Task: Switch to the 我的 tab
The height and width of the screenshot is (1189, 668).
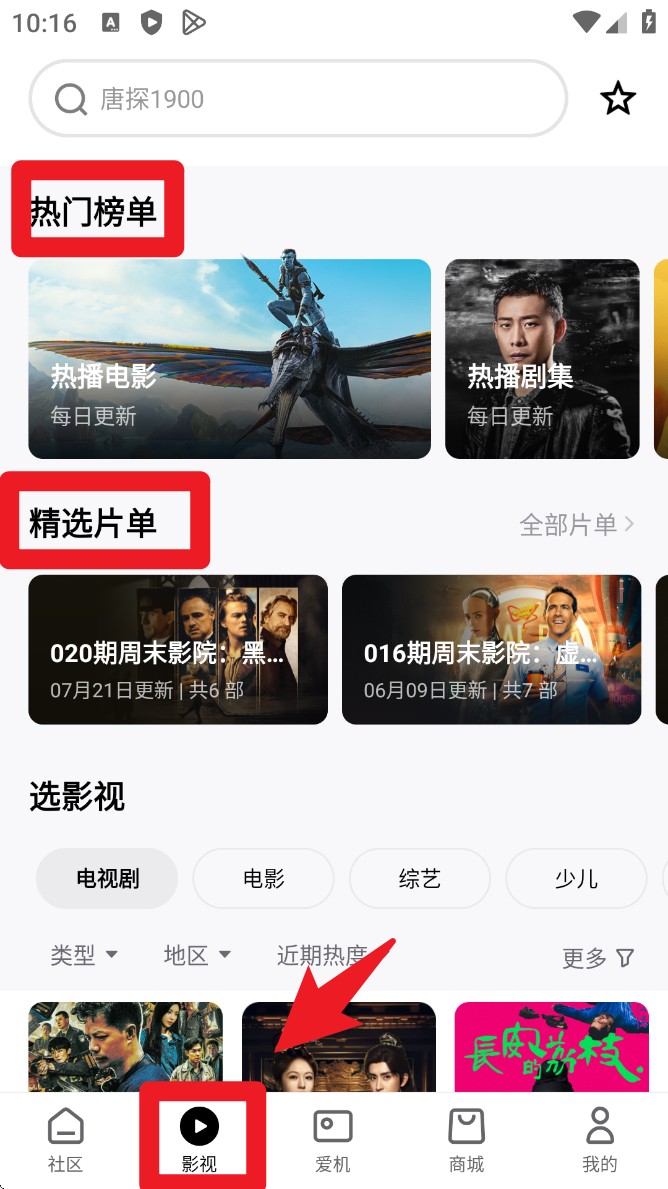Action: pyautogui.click(x=600, y=1139)
